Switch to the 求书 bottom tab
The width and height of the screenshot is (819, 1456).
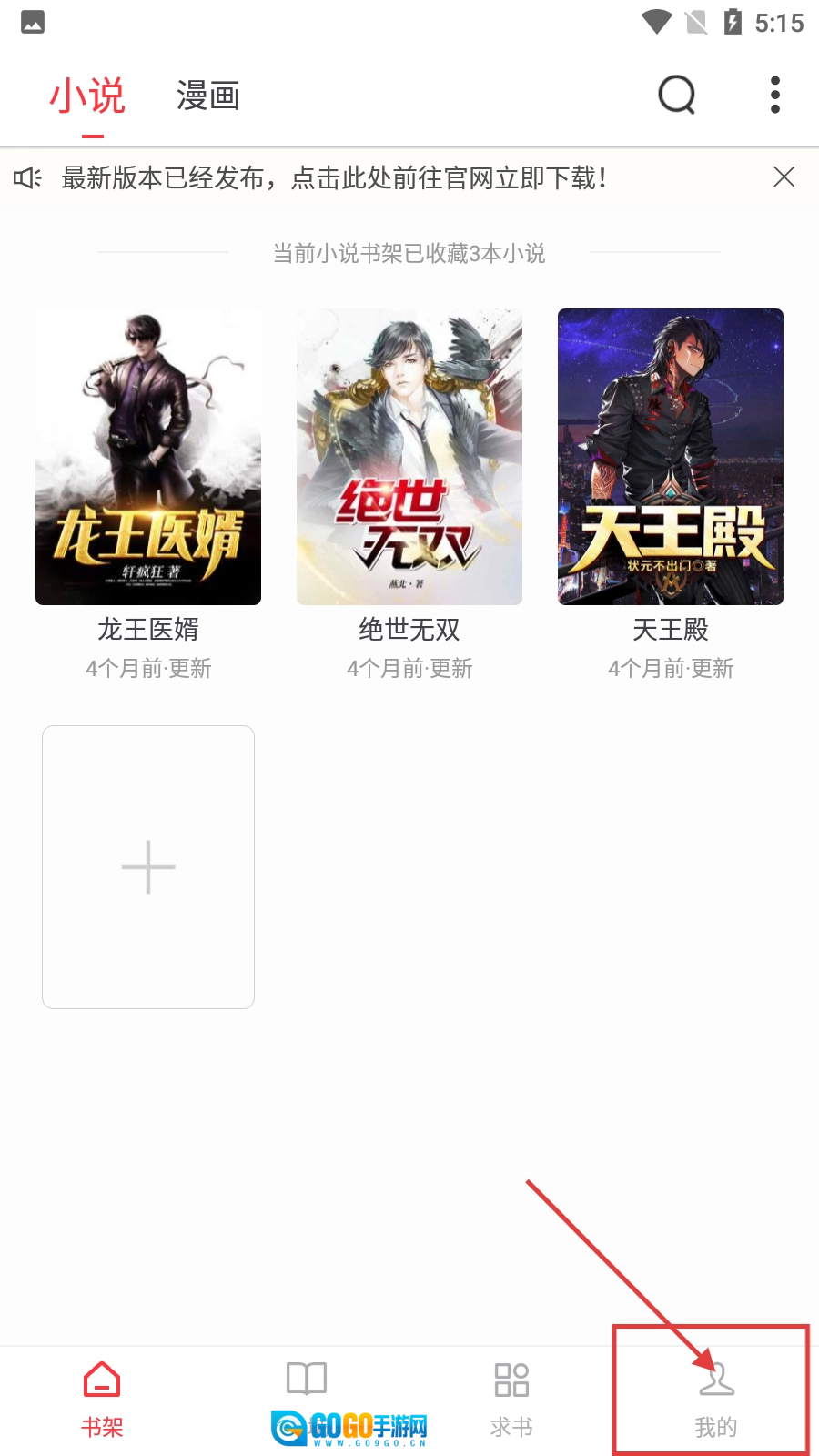coord(511,1400)
